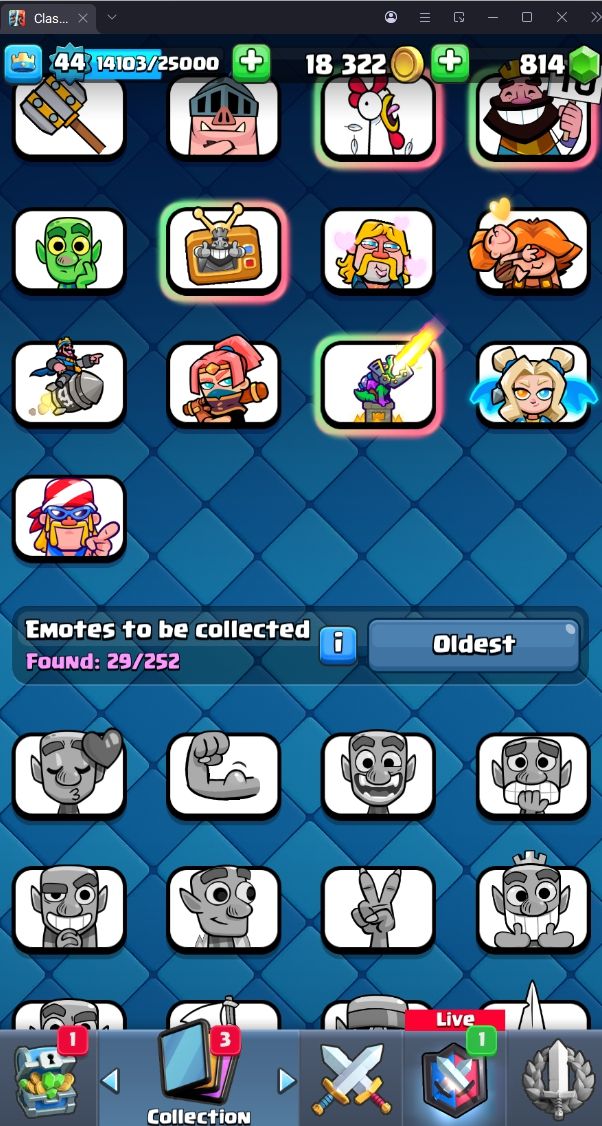Image resolution: width=602 pixels, height=1126 pixels.
Task: Change sorting with the Oldest button
Action: [473, 645]
